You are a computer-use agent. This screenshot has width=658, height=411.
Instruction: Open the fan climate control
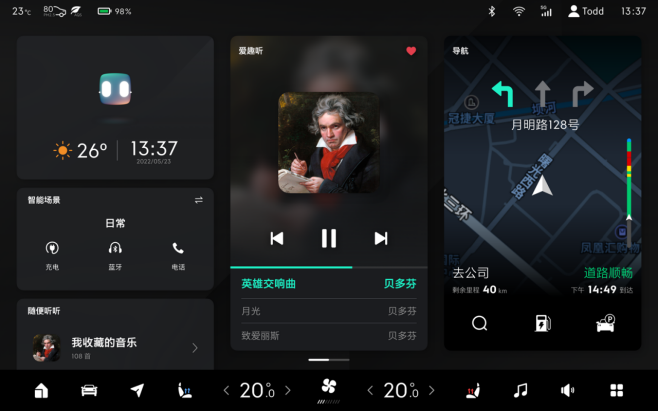(x=329, y=388)
